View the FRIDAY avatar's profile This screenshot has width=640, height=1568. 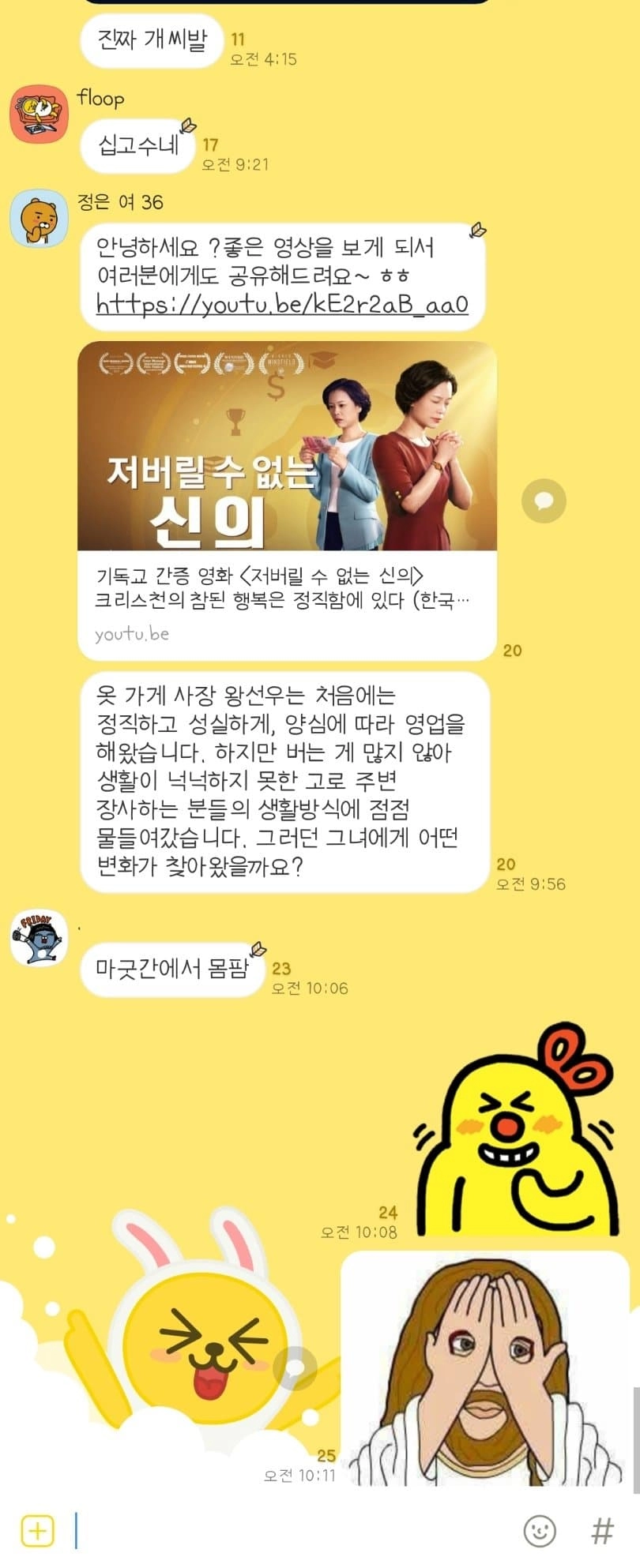coord(38,938)
